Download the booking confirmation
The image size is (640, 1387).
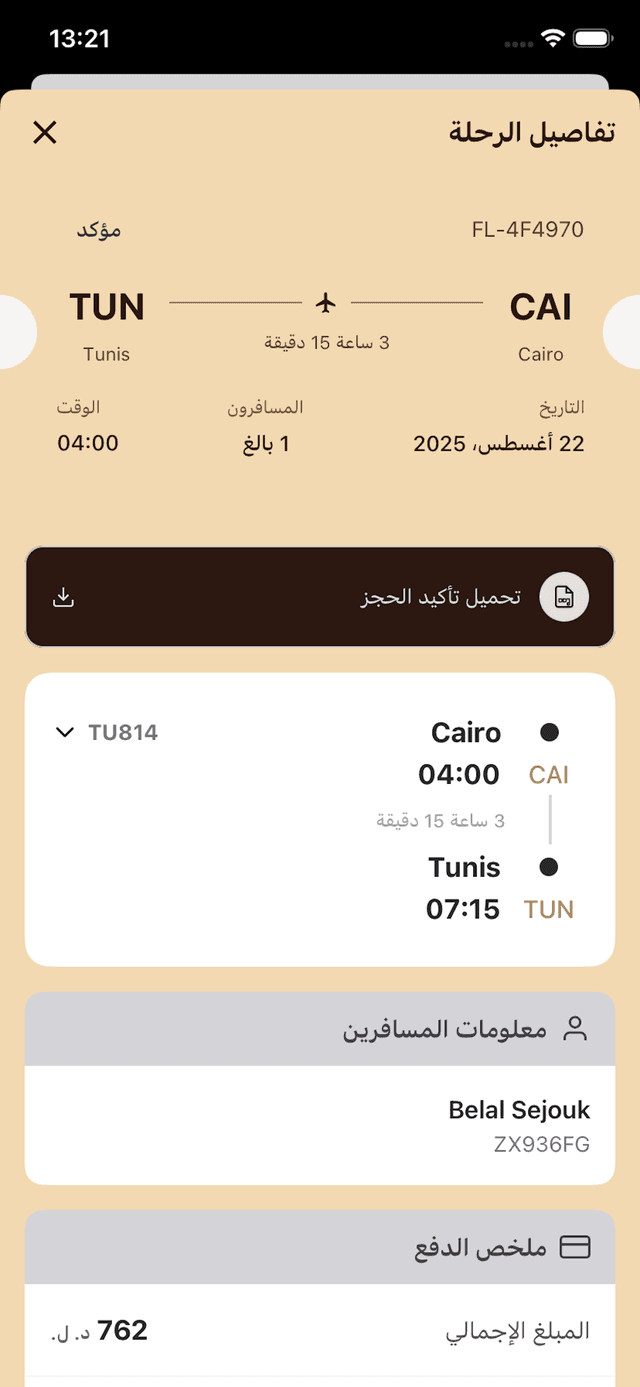point(320,597)
